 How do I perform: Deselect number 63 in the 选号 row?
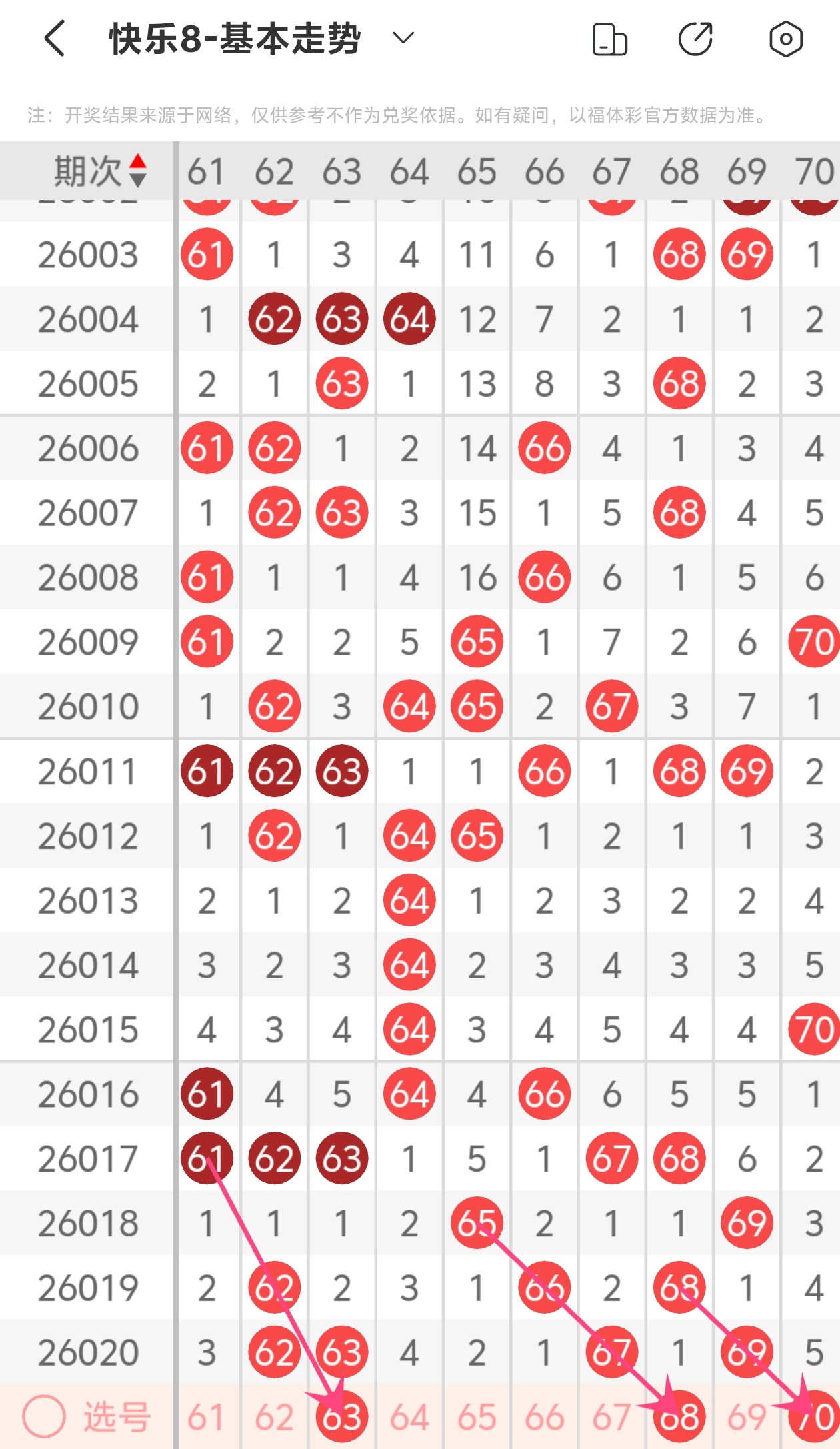point(342,1417)
